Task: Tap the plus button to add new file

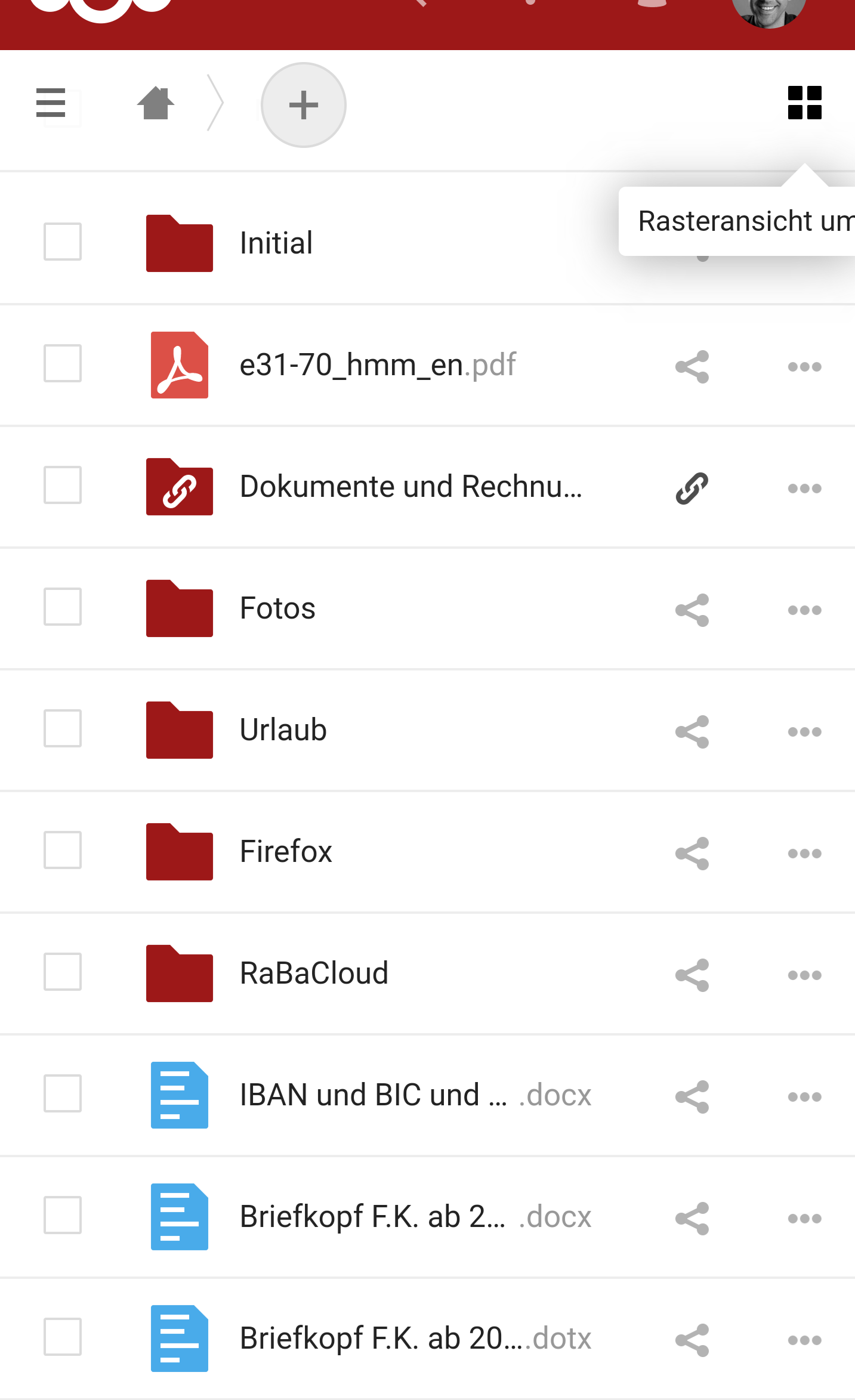Action: point(303,105)
